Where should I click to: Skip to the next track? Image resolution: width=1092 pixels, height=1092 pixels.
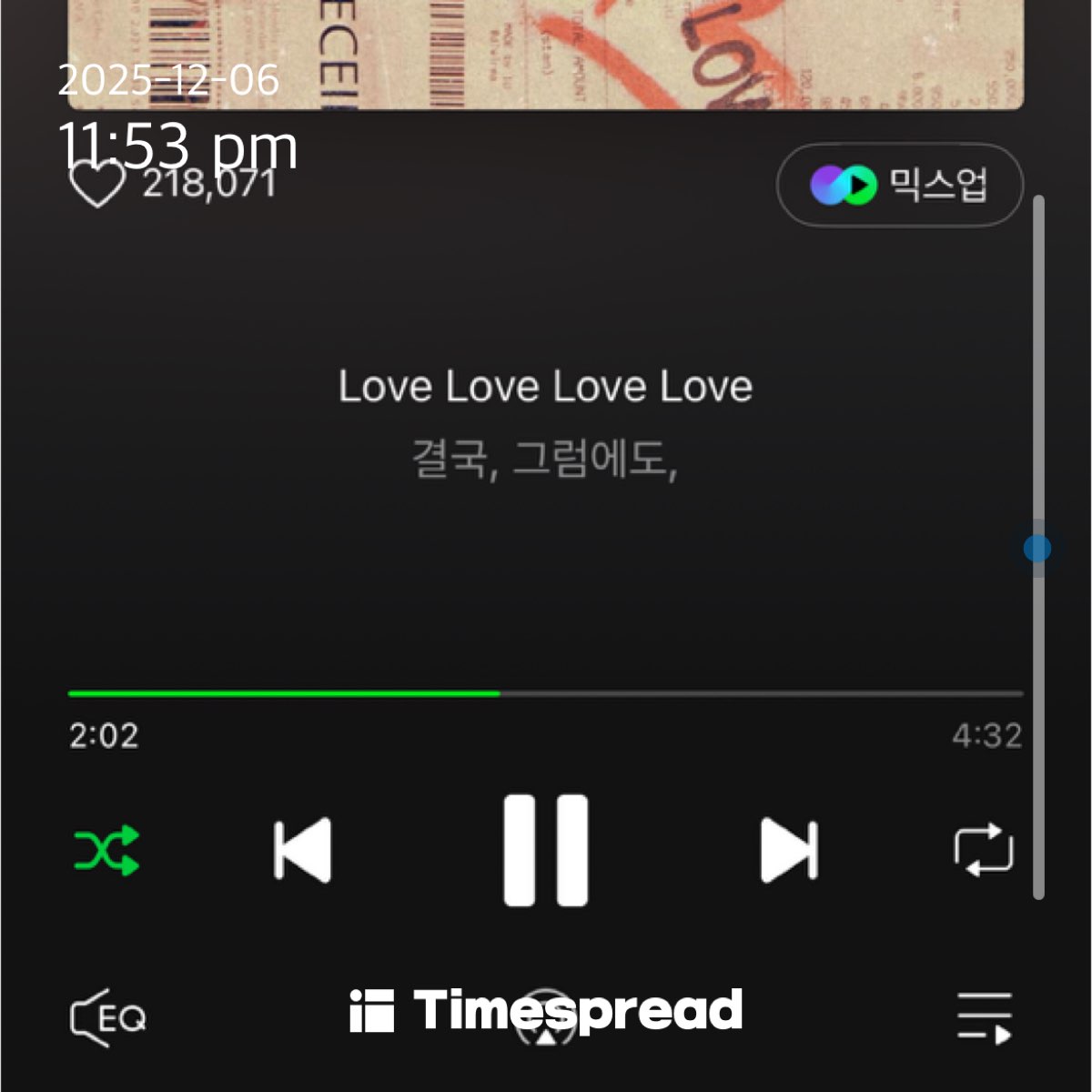click(789, 851)
